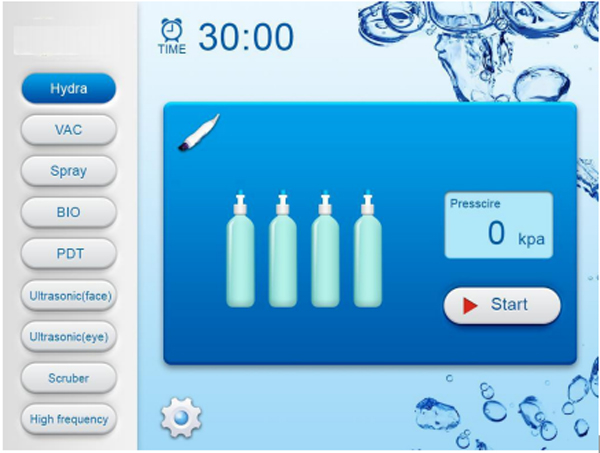This screenshot has height=453, width=600.
Task: Tap the handpiece pen icon
Action: 198,133
